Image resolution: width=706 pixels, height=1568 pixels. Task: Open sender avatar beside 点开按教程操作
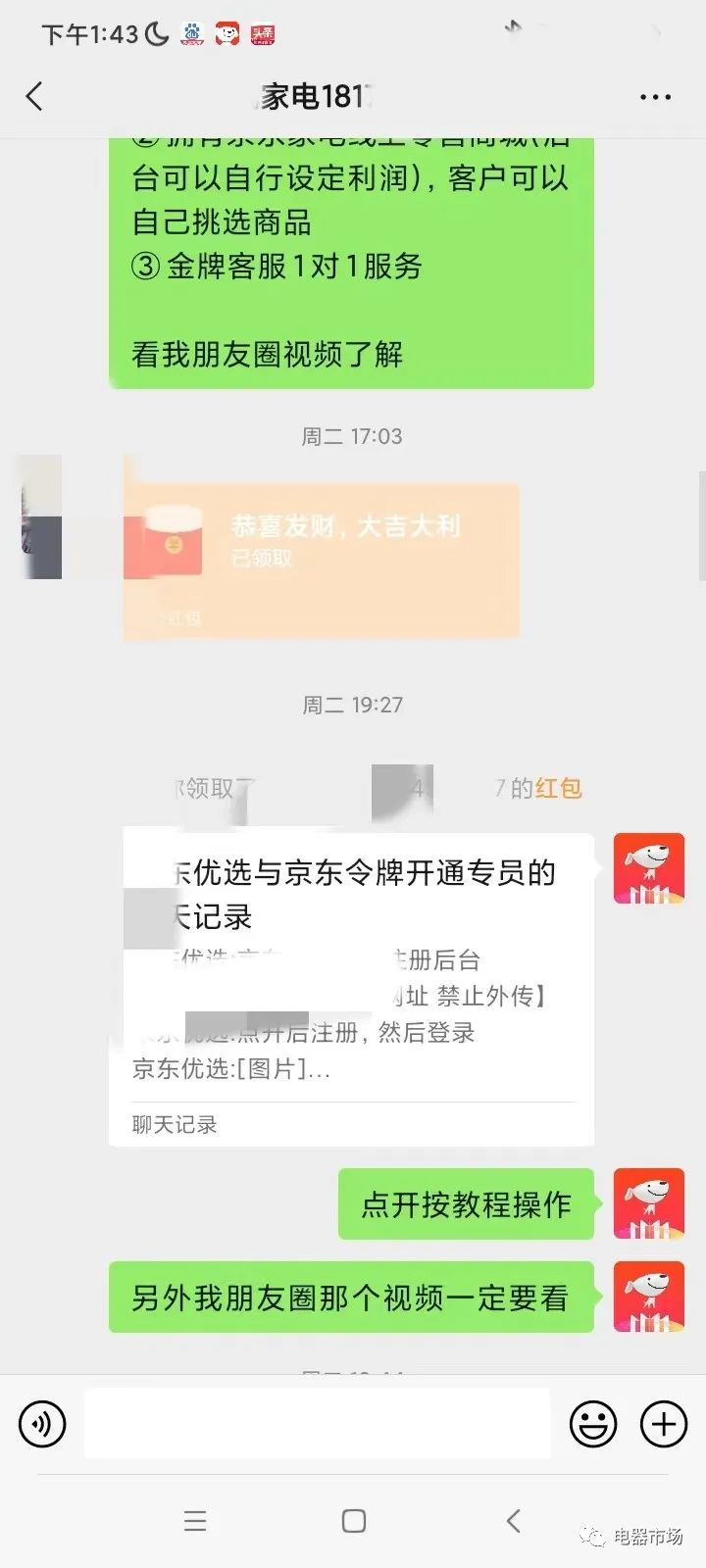coord(648,1203)
